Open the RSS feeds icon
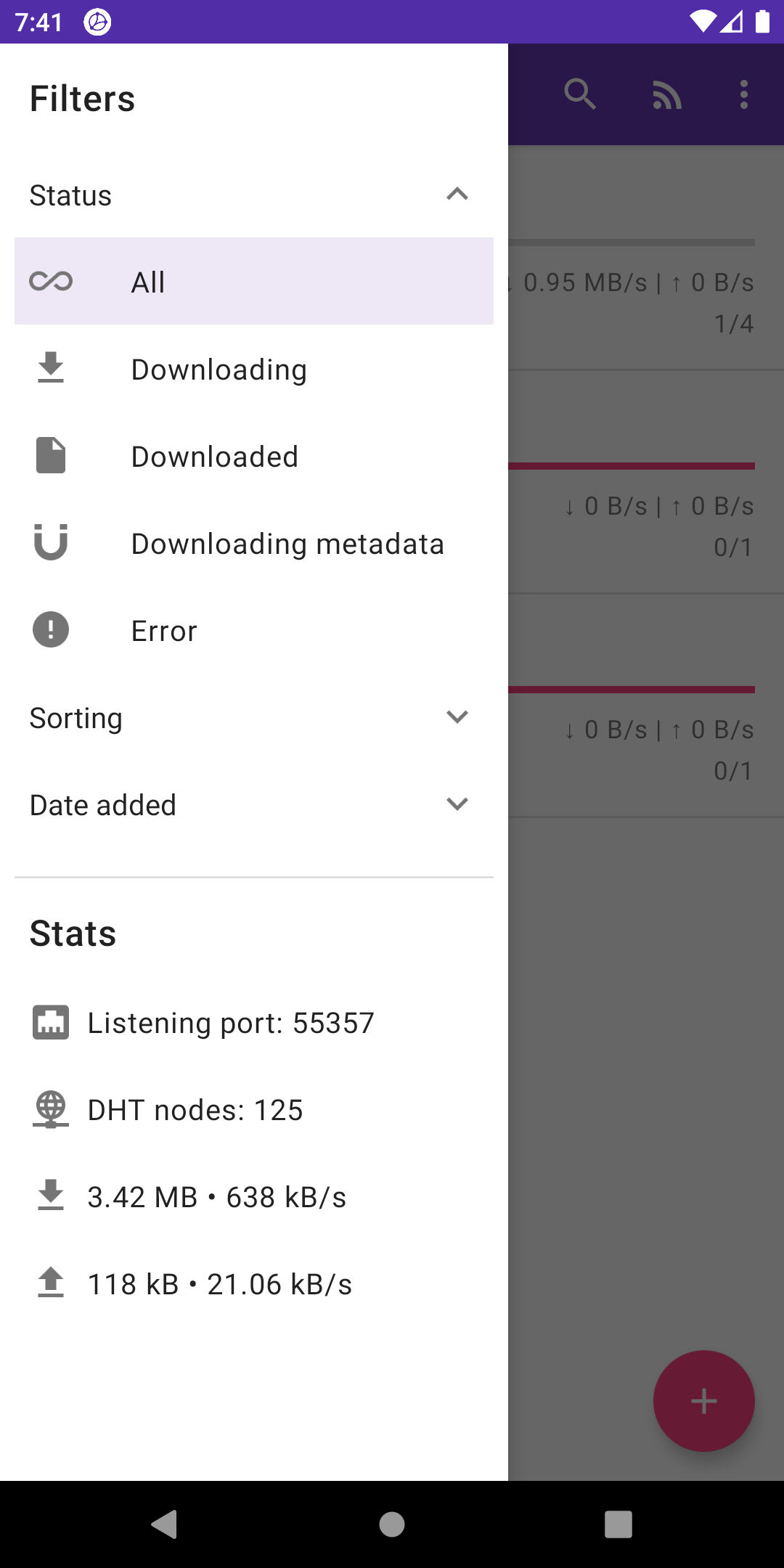 pos(667,94)
